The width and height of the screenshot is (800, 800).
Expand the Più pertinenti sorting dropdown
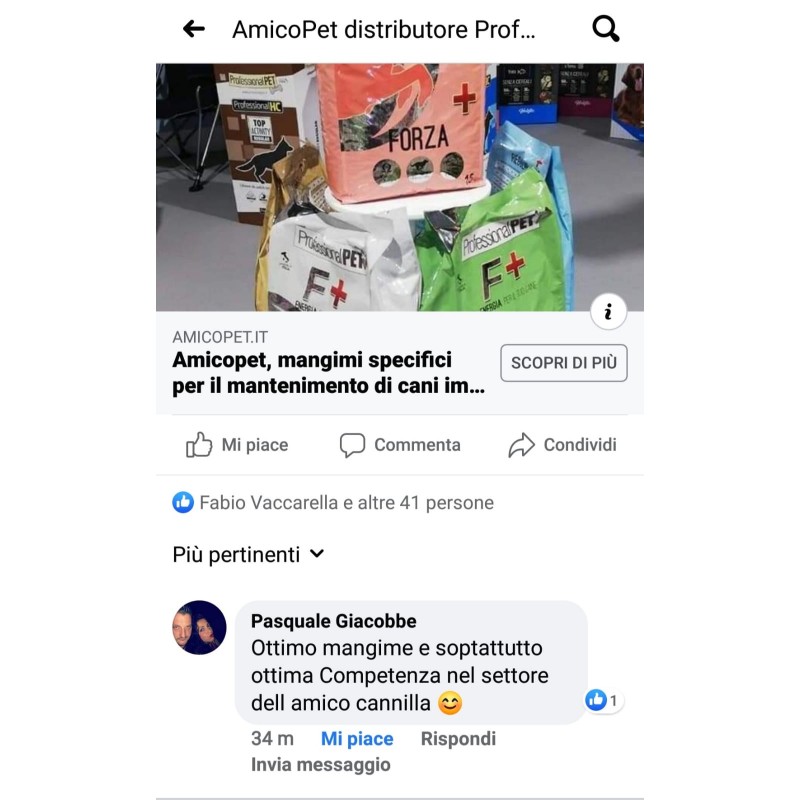tap(248, 554)
